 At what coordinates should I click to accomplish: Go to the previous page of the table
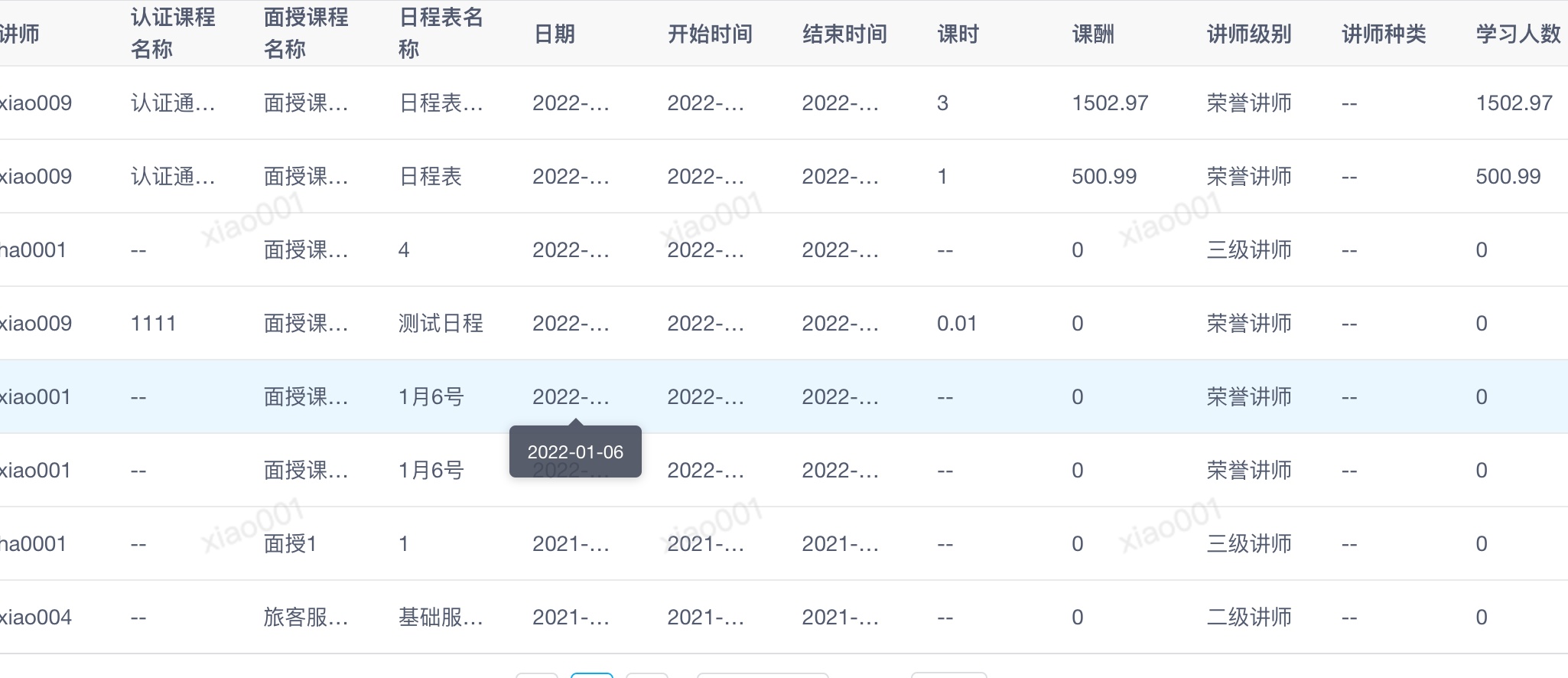537,675
